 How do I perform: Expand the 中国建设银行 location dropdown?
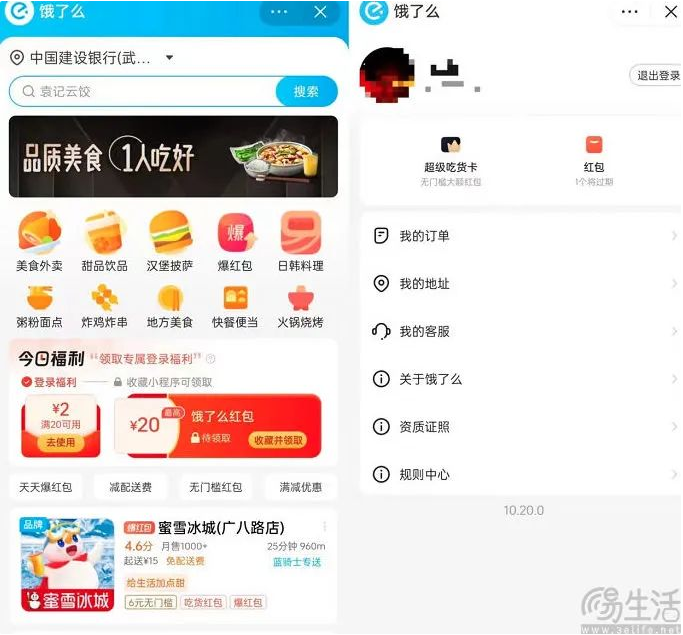169,58
